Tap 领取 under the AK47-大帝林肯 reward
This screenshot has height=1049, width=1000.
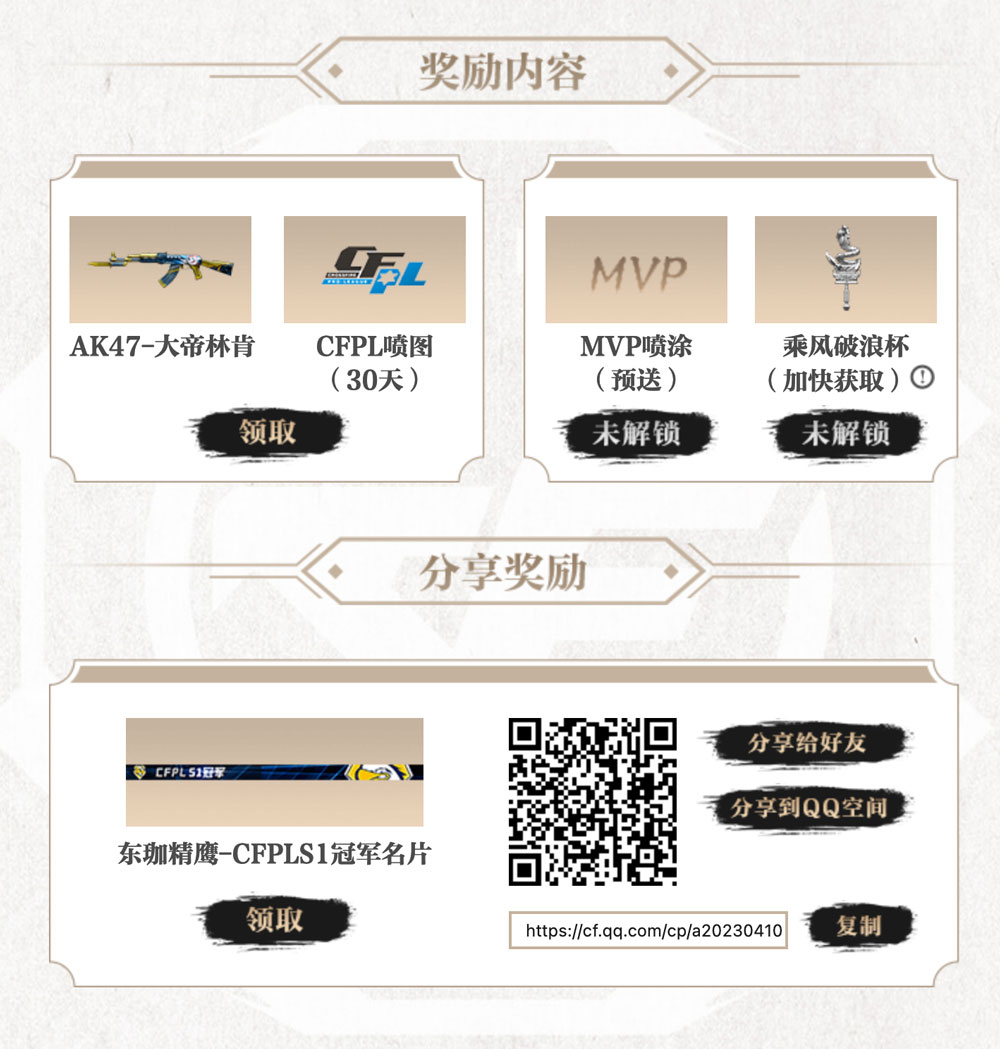(267, 433)
